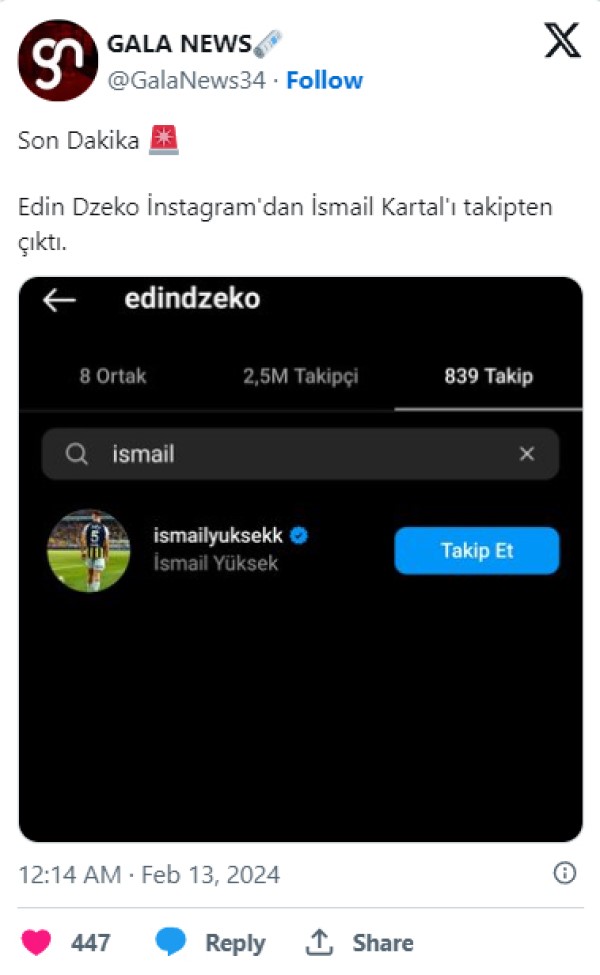Open the X logo link
Screen dimensions: 600x975
click(561, 41)
